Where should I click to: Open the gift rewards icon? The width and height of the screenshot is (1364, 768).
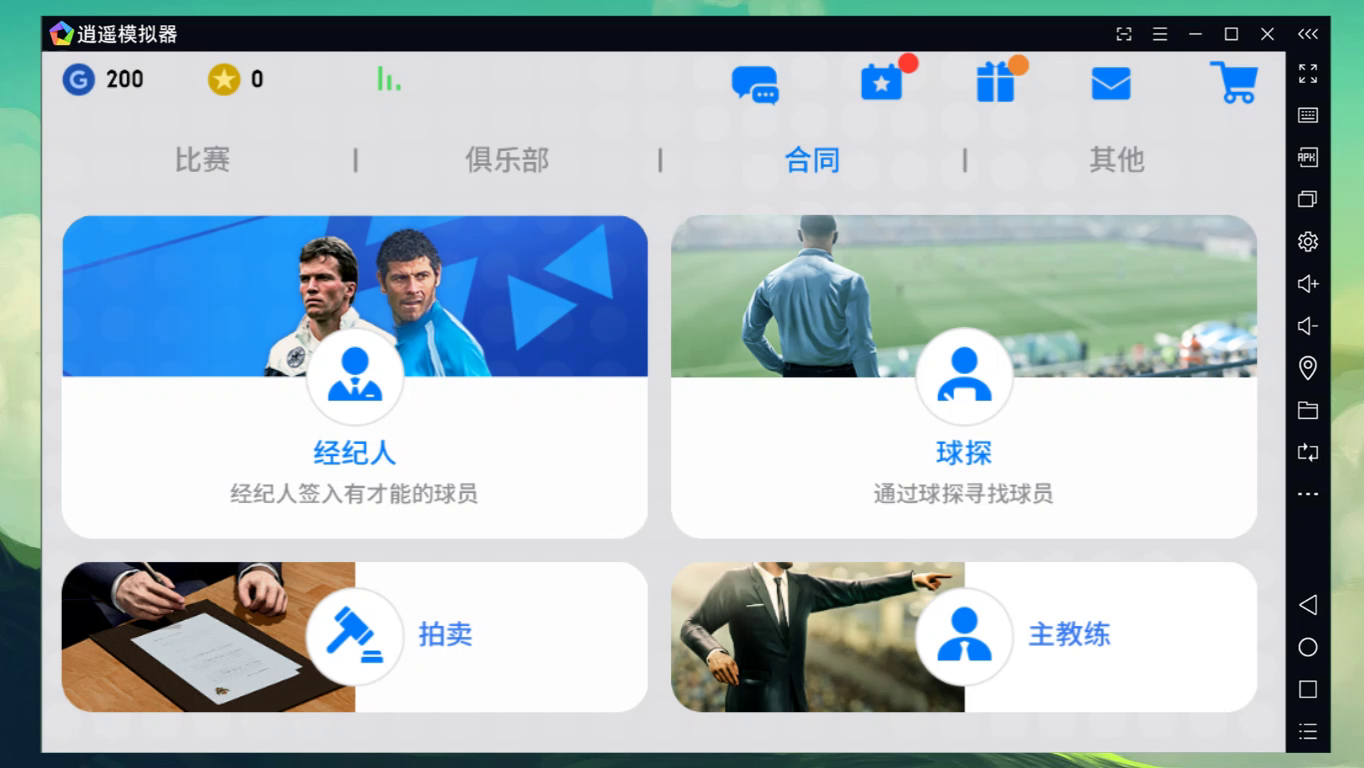(996, 83)
